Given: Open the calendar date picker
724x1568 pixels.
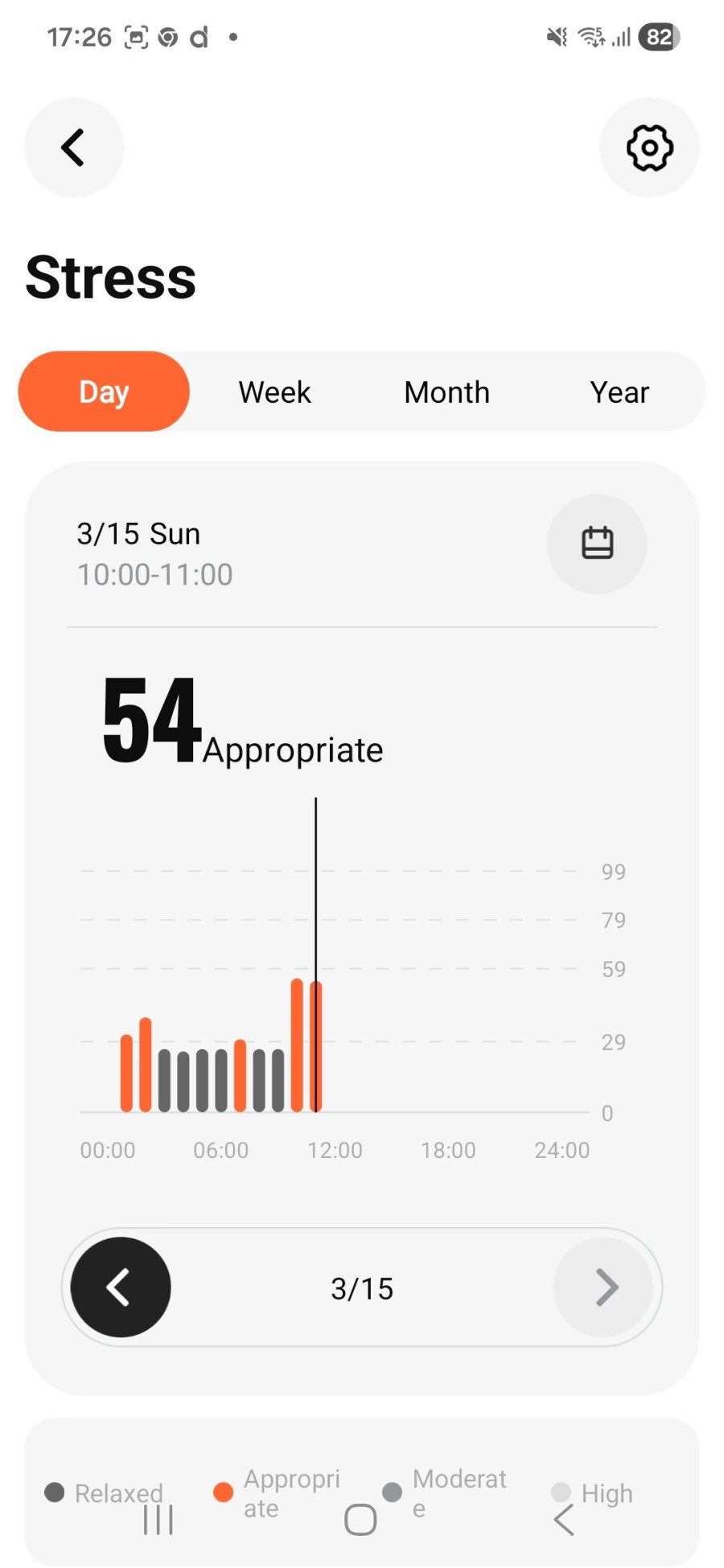Looking at the screenshot, I should click(597, 544).
